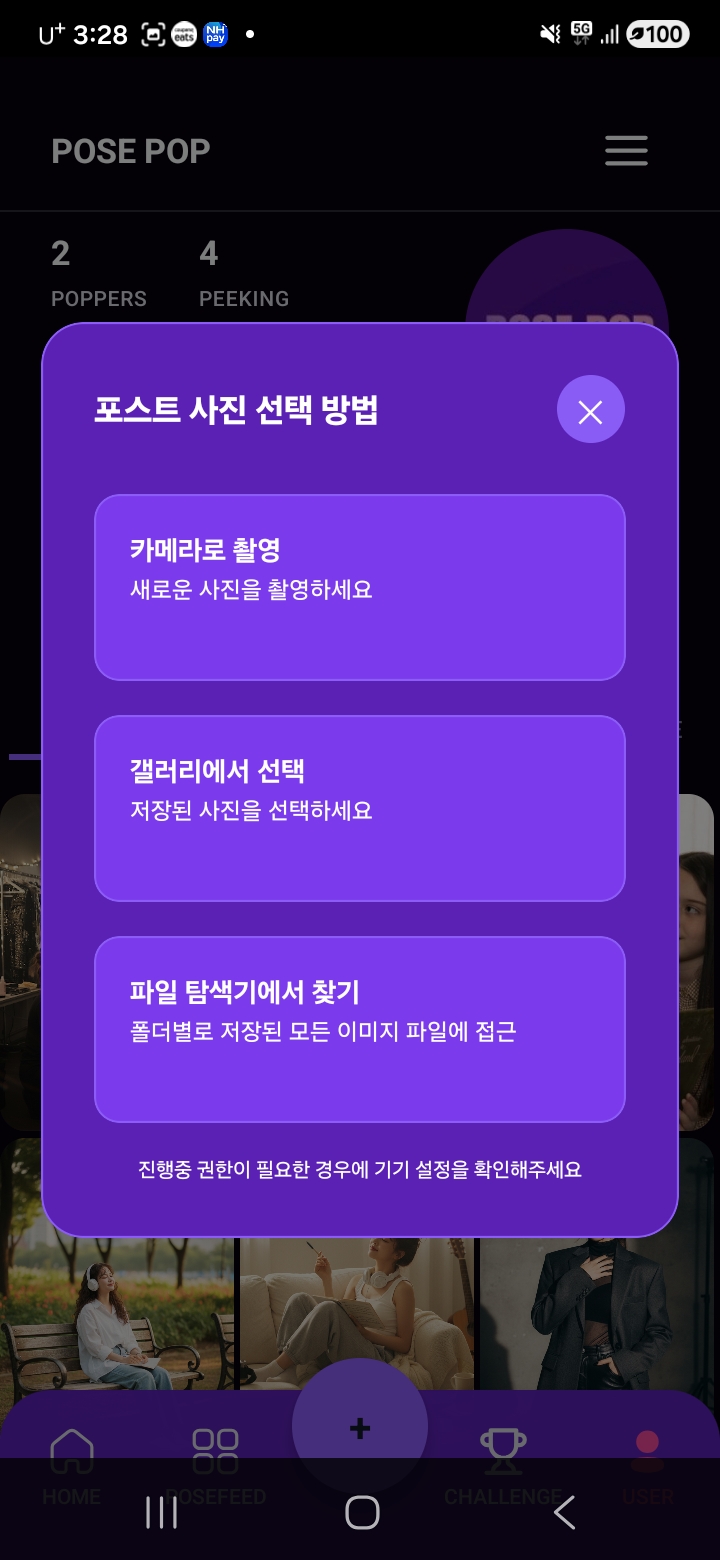Select 갤러리에서 선택 option
The image size is (720, 1560).
(360, 808)
